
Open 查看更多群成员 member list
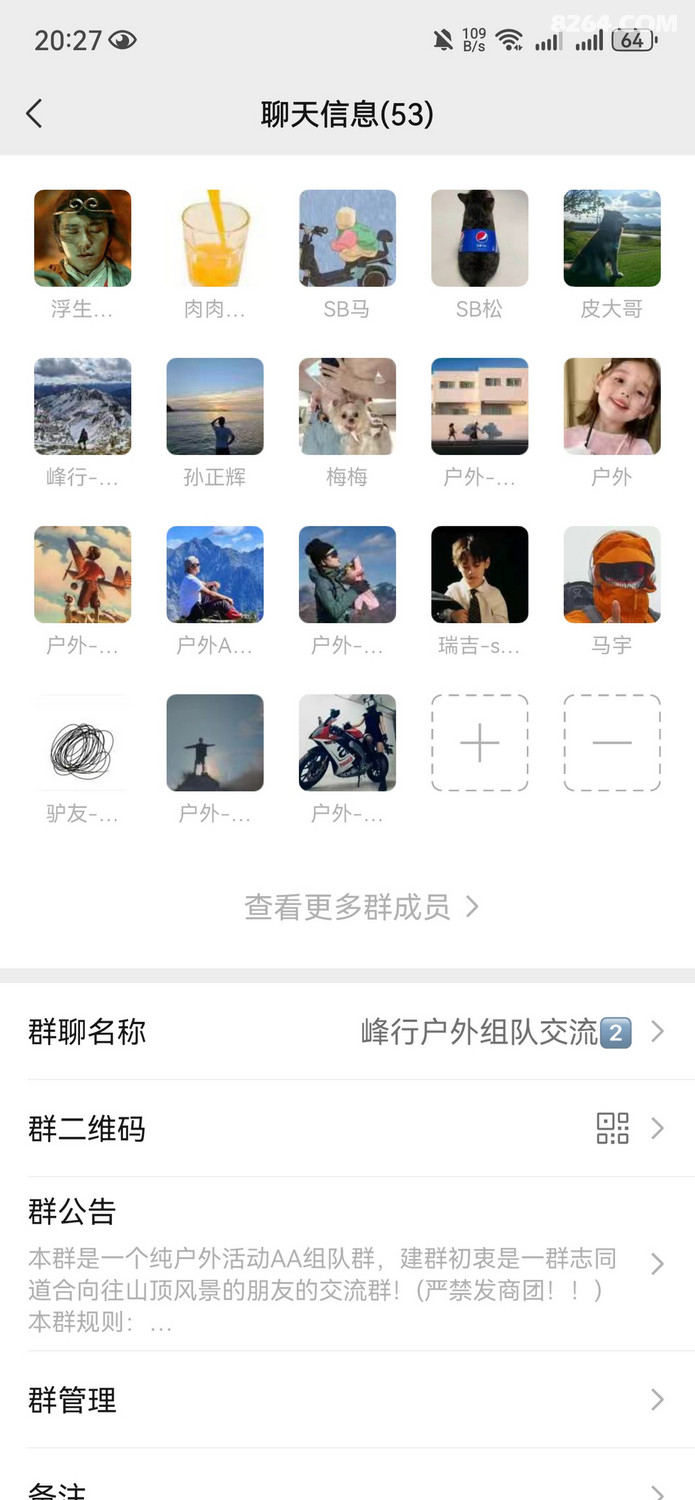pos(361,907)
